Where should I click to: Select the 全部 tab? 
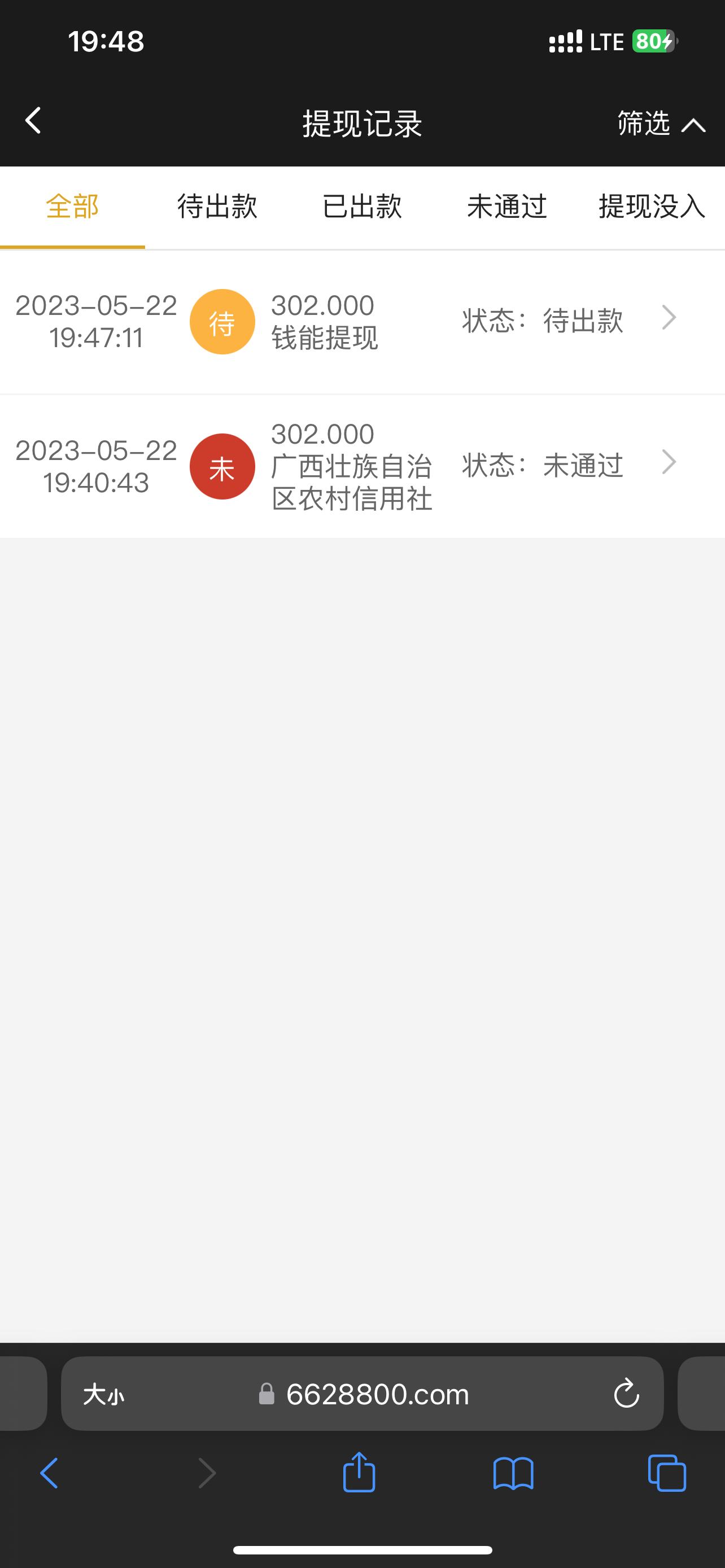coord(72,207)
